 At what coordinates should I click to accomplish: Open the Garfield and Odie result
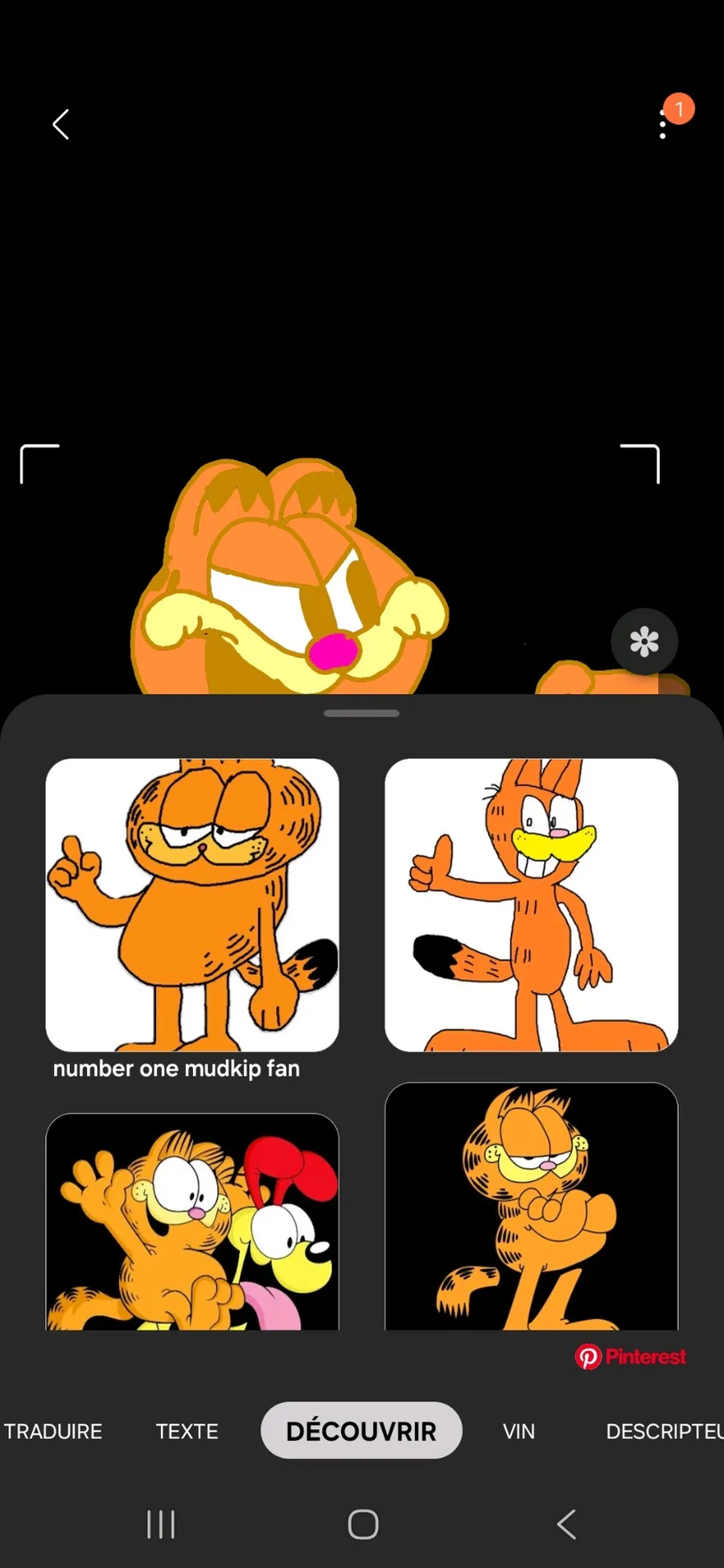(192, 1221)
